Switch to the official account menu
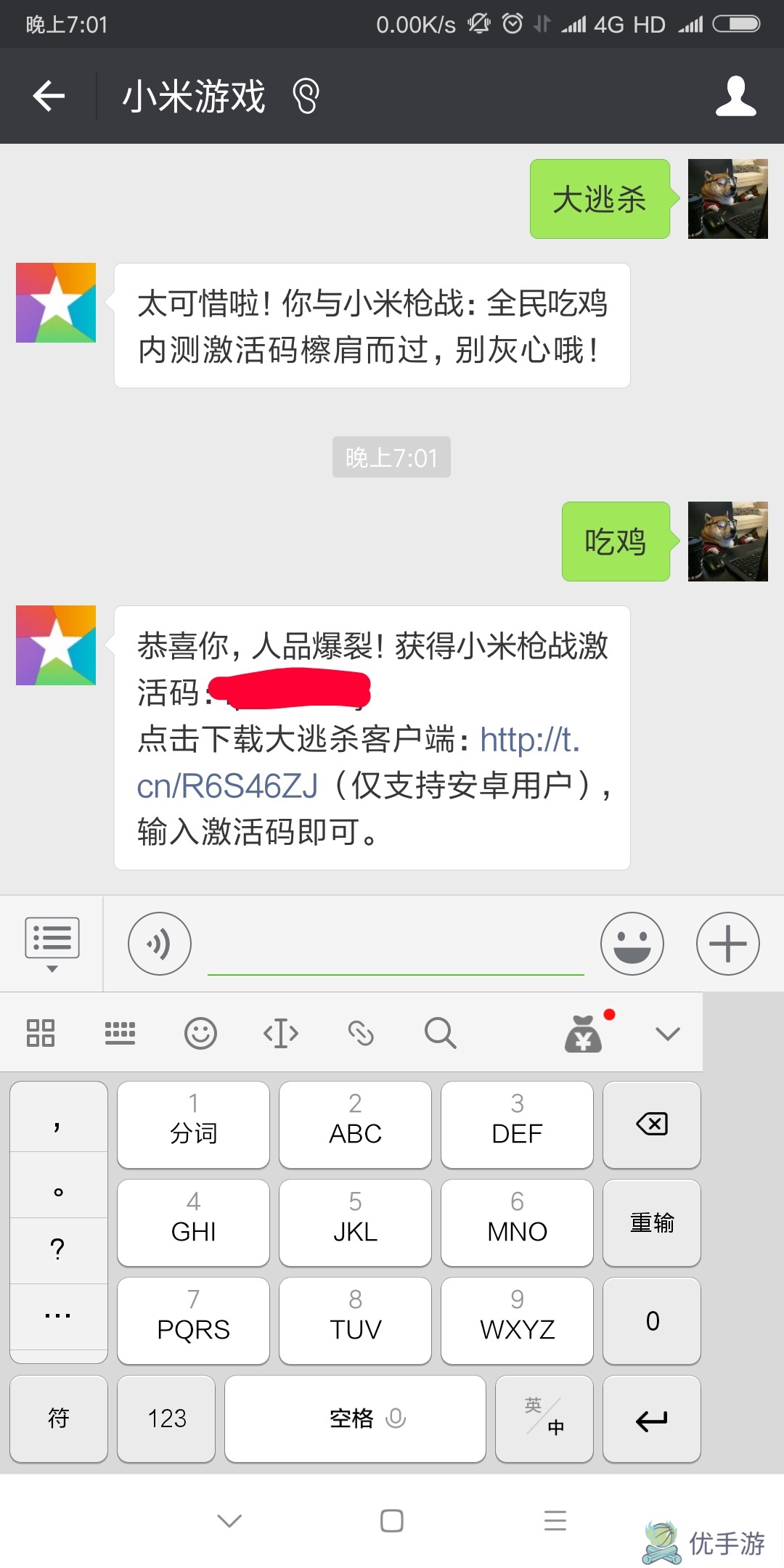Screen dimensions: 784x1568 tap(52, 943)
